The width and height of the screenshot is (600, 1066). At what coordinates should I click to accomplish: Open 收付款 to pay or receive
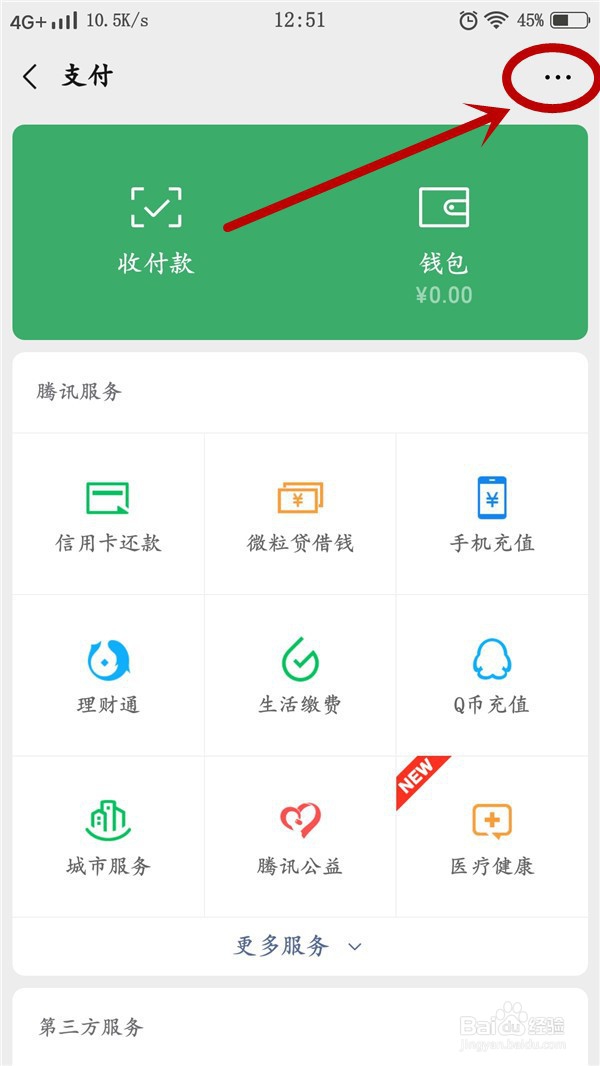[x=156, y=231]
